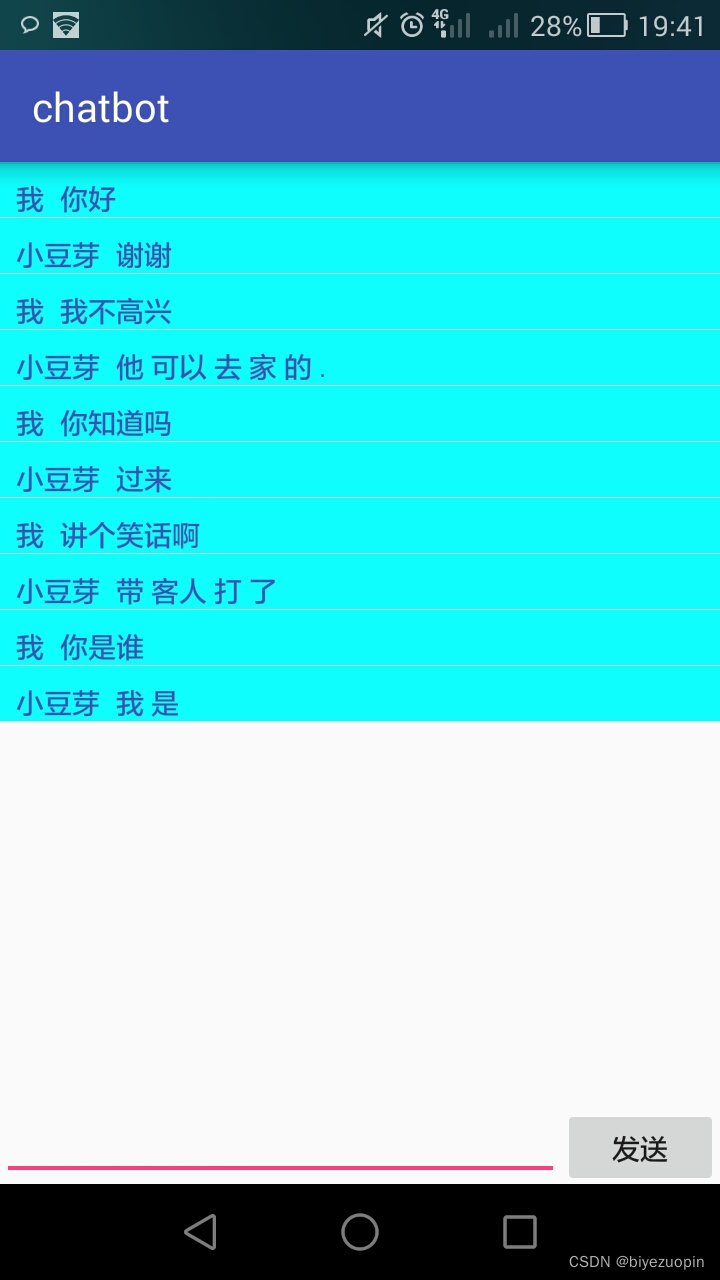This screenshot has height=1280, width=720.
Task: Select the message 我 你好
Action: pos(66,199)
